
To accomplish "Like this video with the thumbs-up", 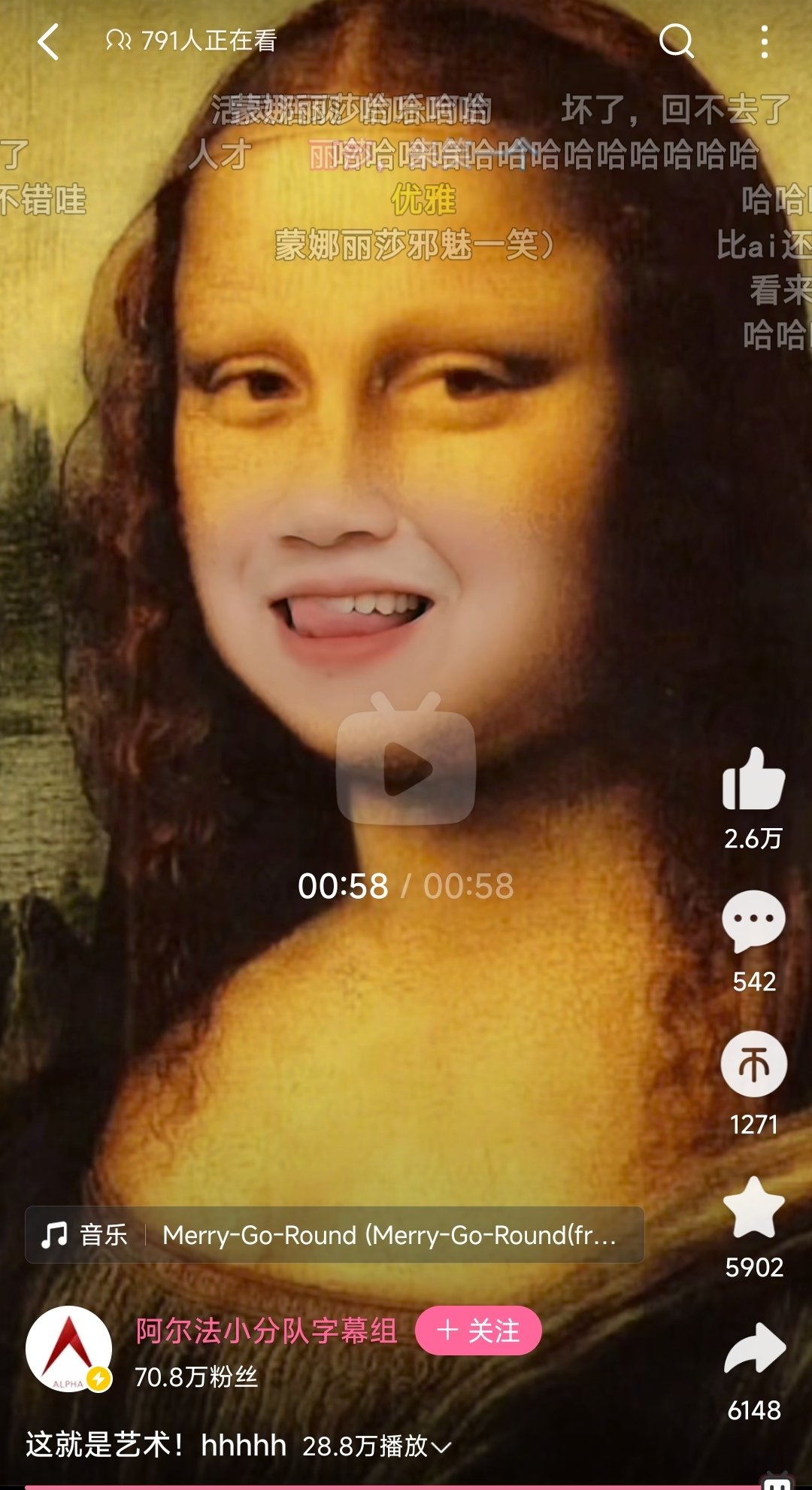I will coord(753,780).
